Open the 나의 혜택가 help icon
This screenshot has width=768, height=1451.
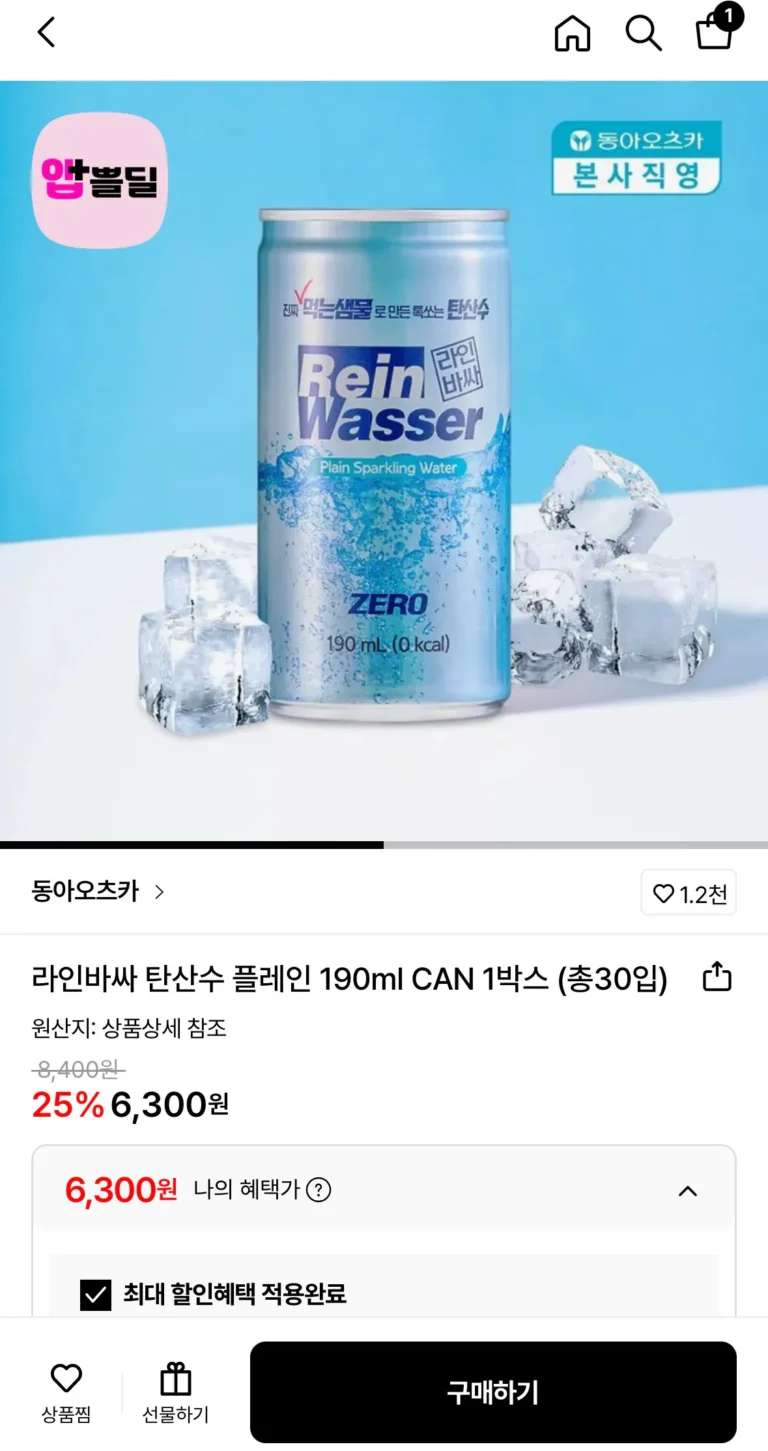tap(318, 1190)
